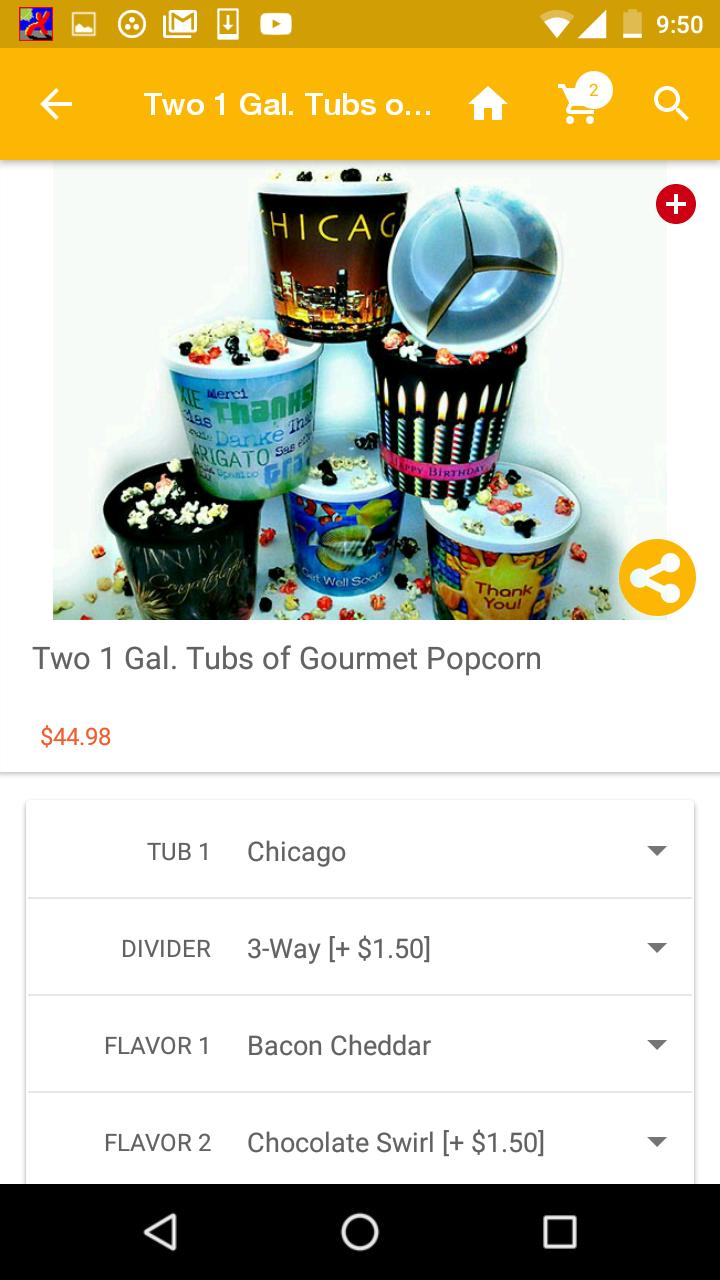720x1280 pixels.
Task: Go back using the toolbar arrow
Action: click(56, 104)
